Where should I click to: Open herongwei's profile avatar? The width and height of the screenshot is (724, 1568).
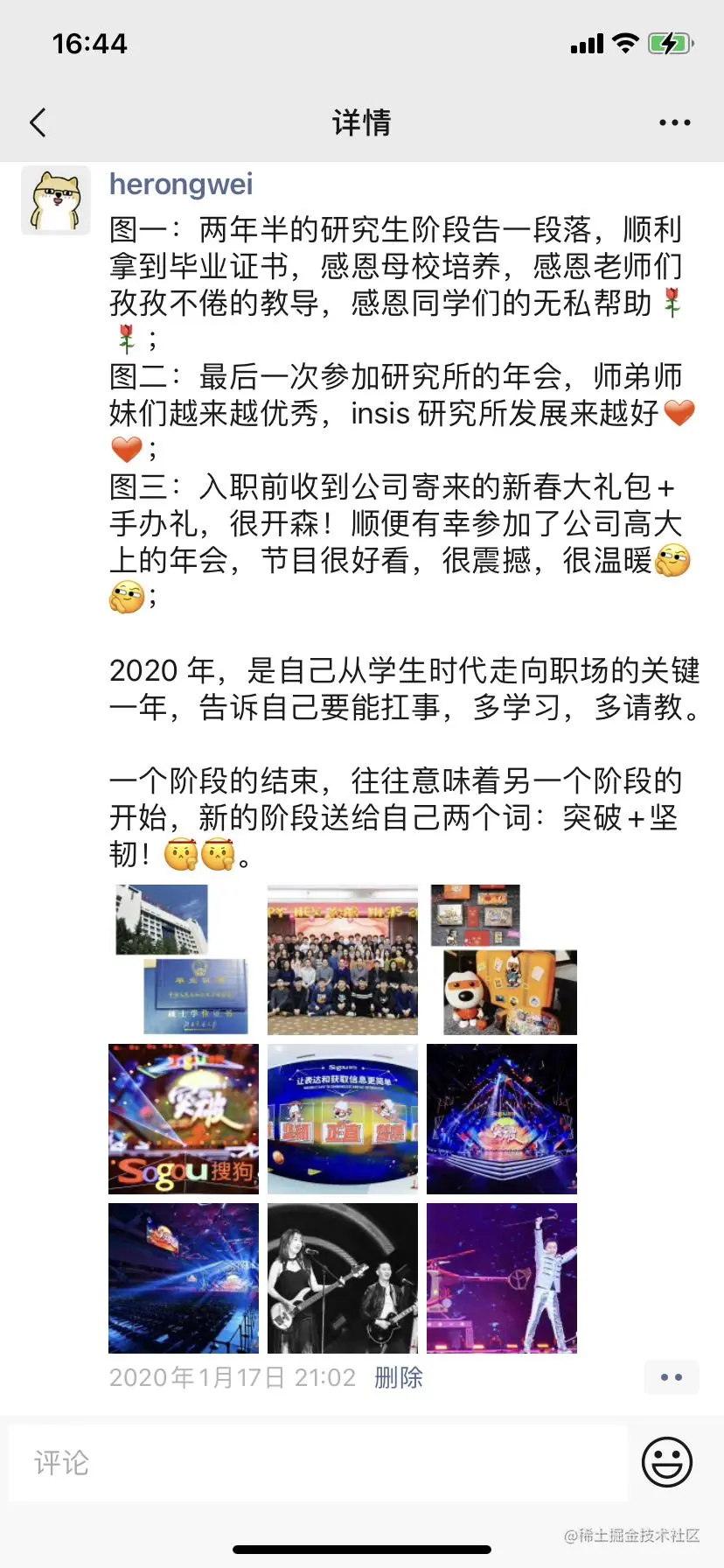56,201
